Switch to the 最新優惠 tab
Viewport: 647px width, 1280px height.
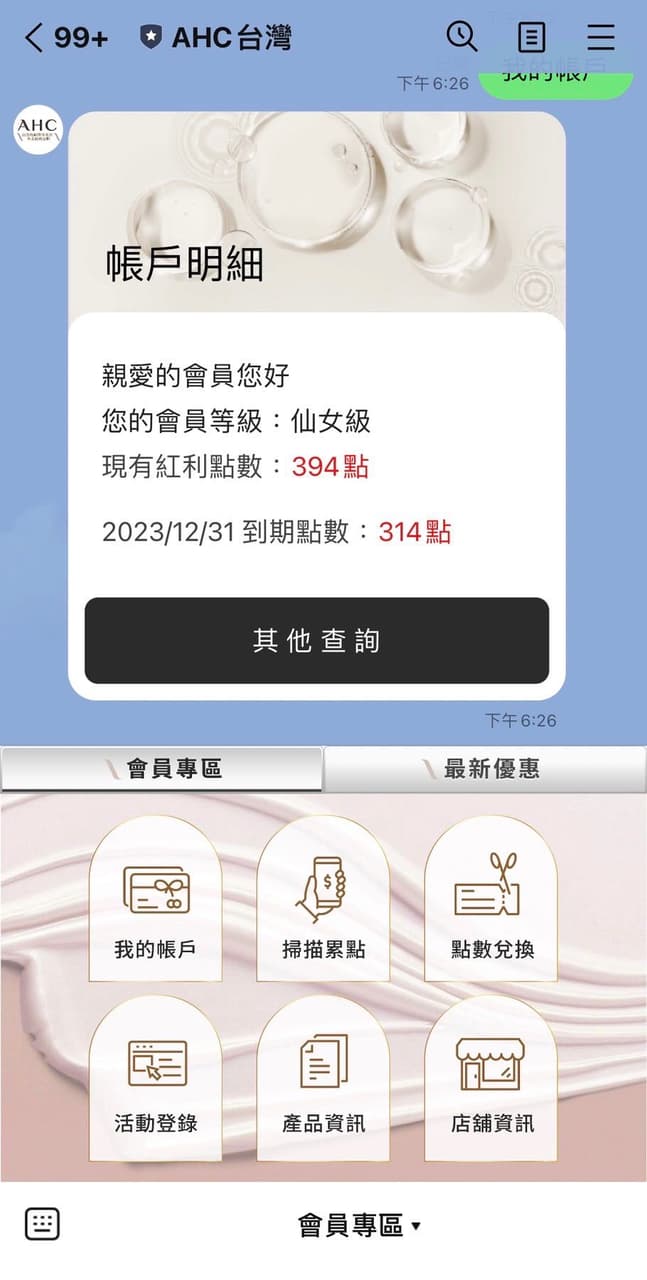[x=485, y=769]
